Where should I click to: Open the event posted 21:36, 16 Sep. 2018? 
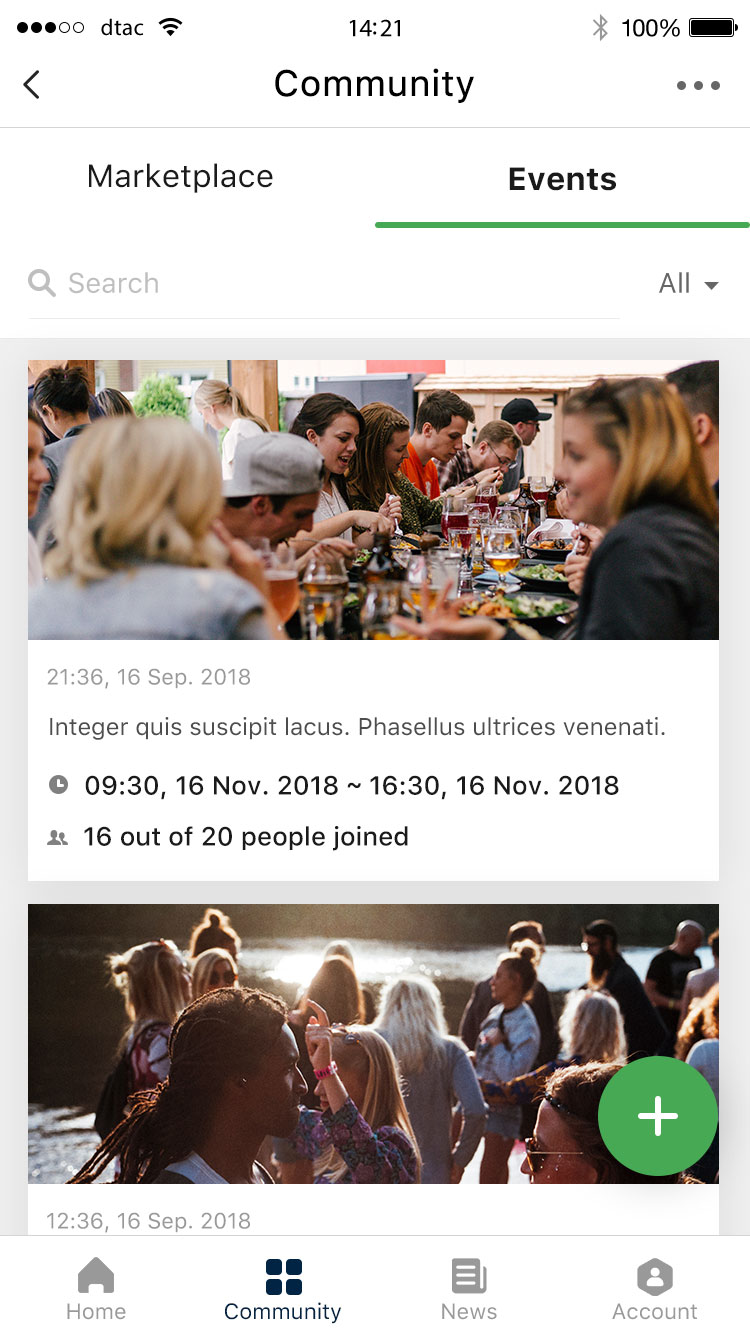(373, 620)
